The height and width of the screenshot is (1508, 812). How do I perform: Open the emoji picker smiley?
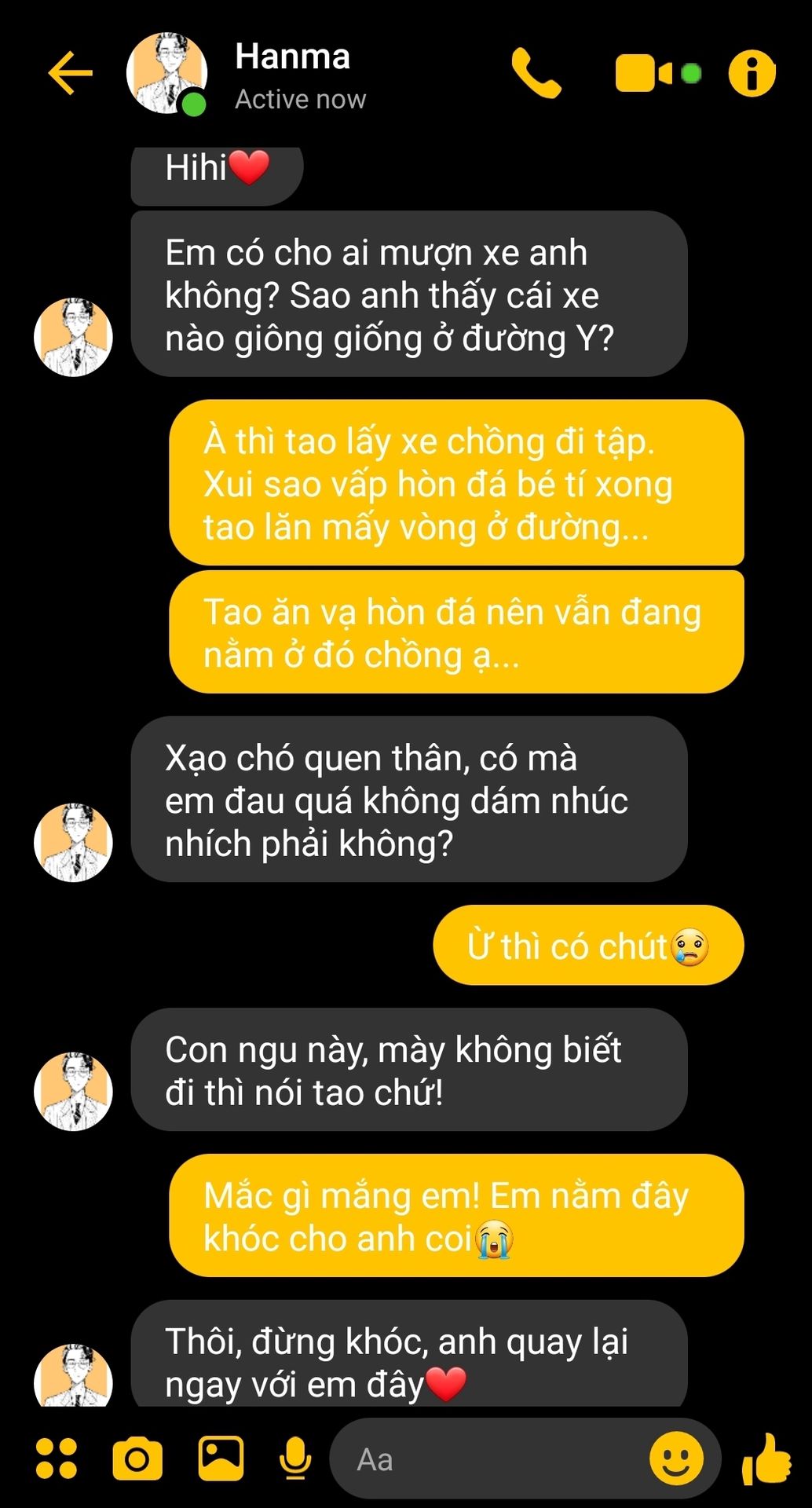676,1459
